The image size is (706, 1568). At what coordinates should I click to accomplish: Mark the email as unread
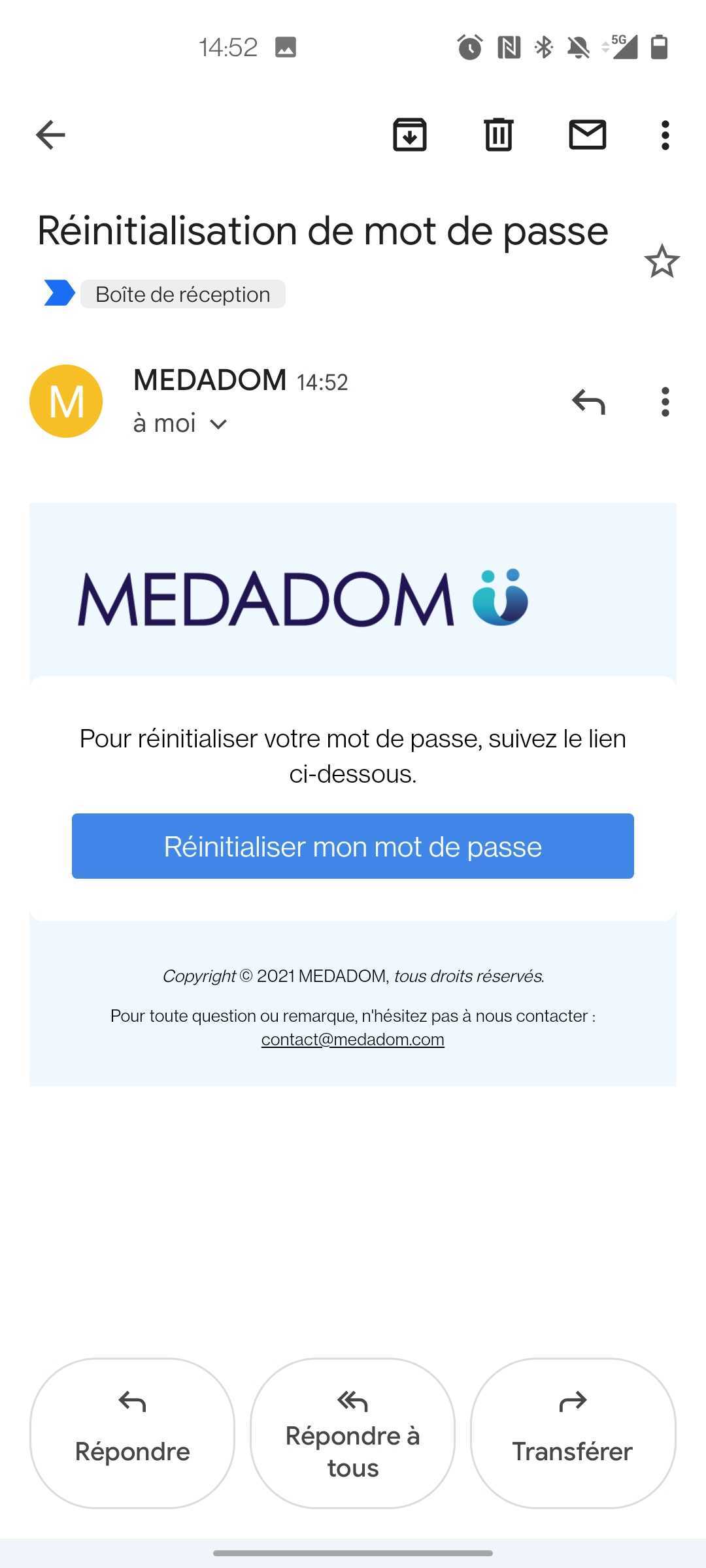coord(588,135)
